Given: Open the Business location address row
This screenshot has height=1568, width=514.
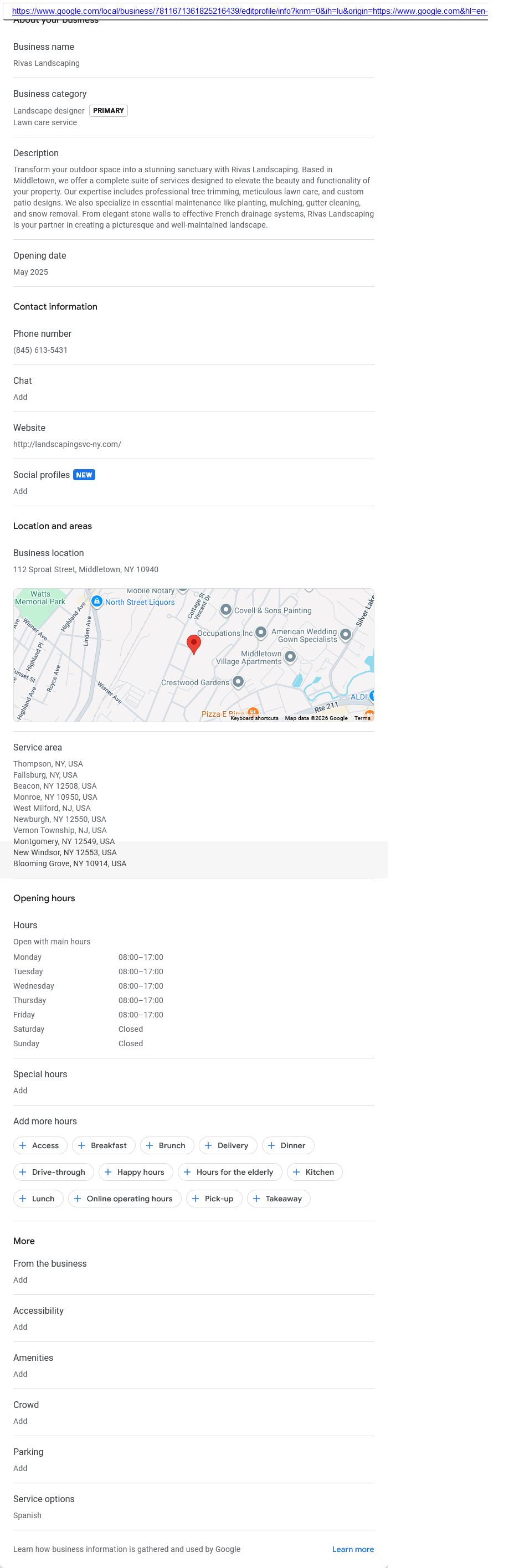Looking at the screenshot, I should coord(193,561).
